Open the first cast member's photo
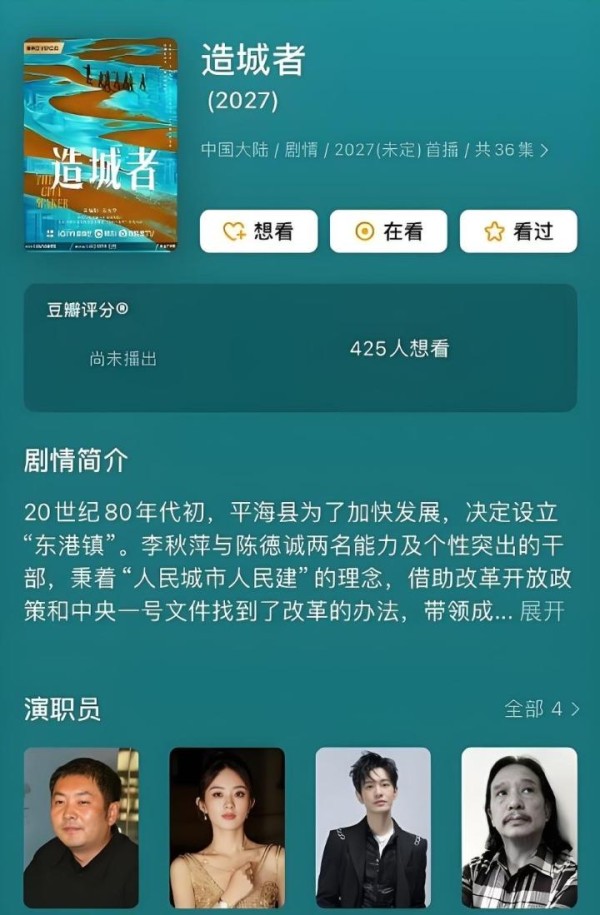Viewport: 600px width, 915px height. [x=81, y=827]
